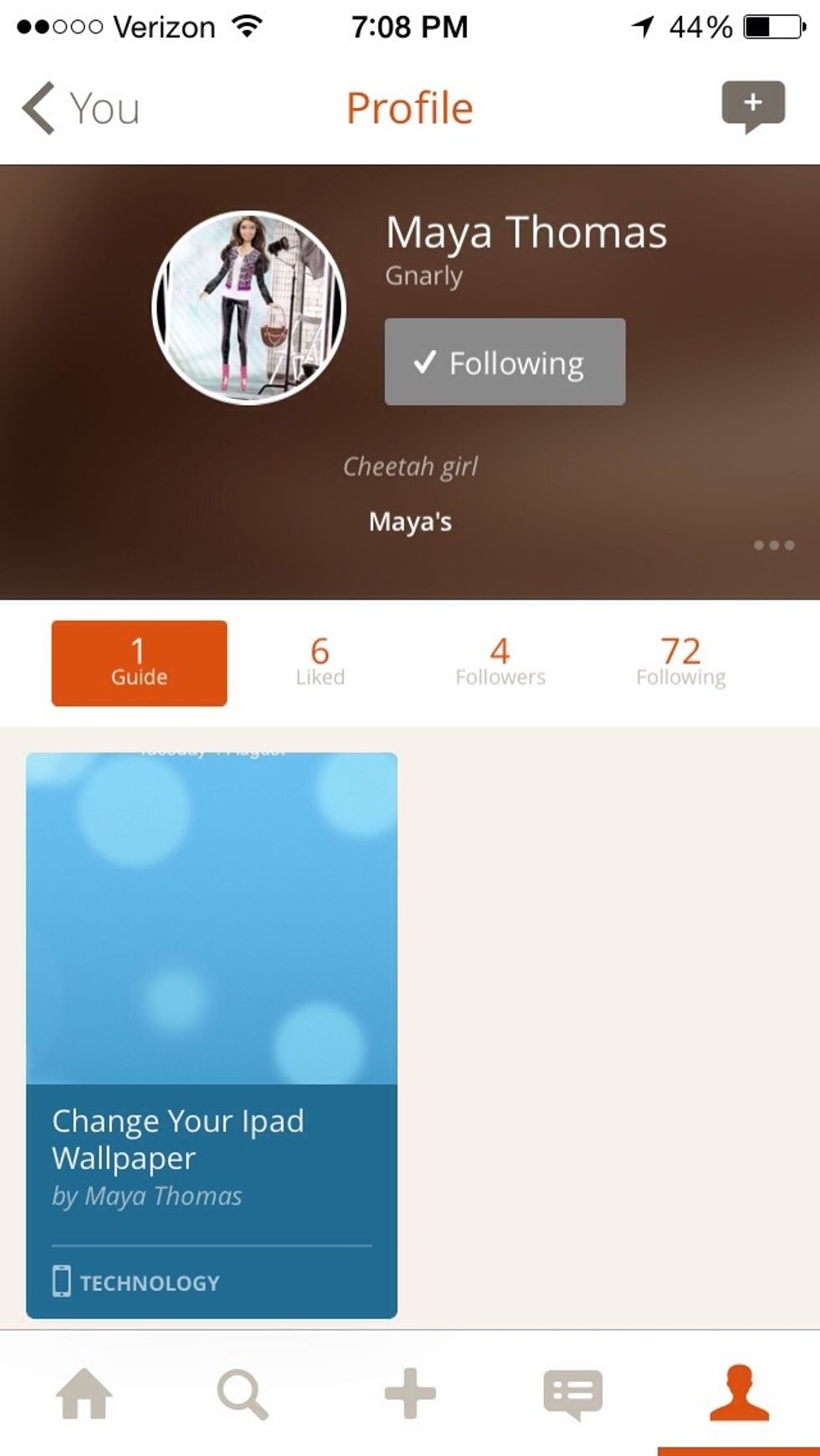This screenshot has height=1456, width=820.
Task: View the 4 Followers list
Action: click(x=500, y=661)
